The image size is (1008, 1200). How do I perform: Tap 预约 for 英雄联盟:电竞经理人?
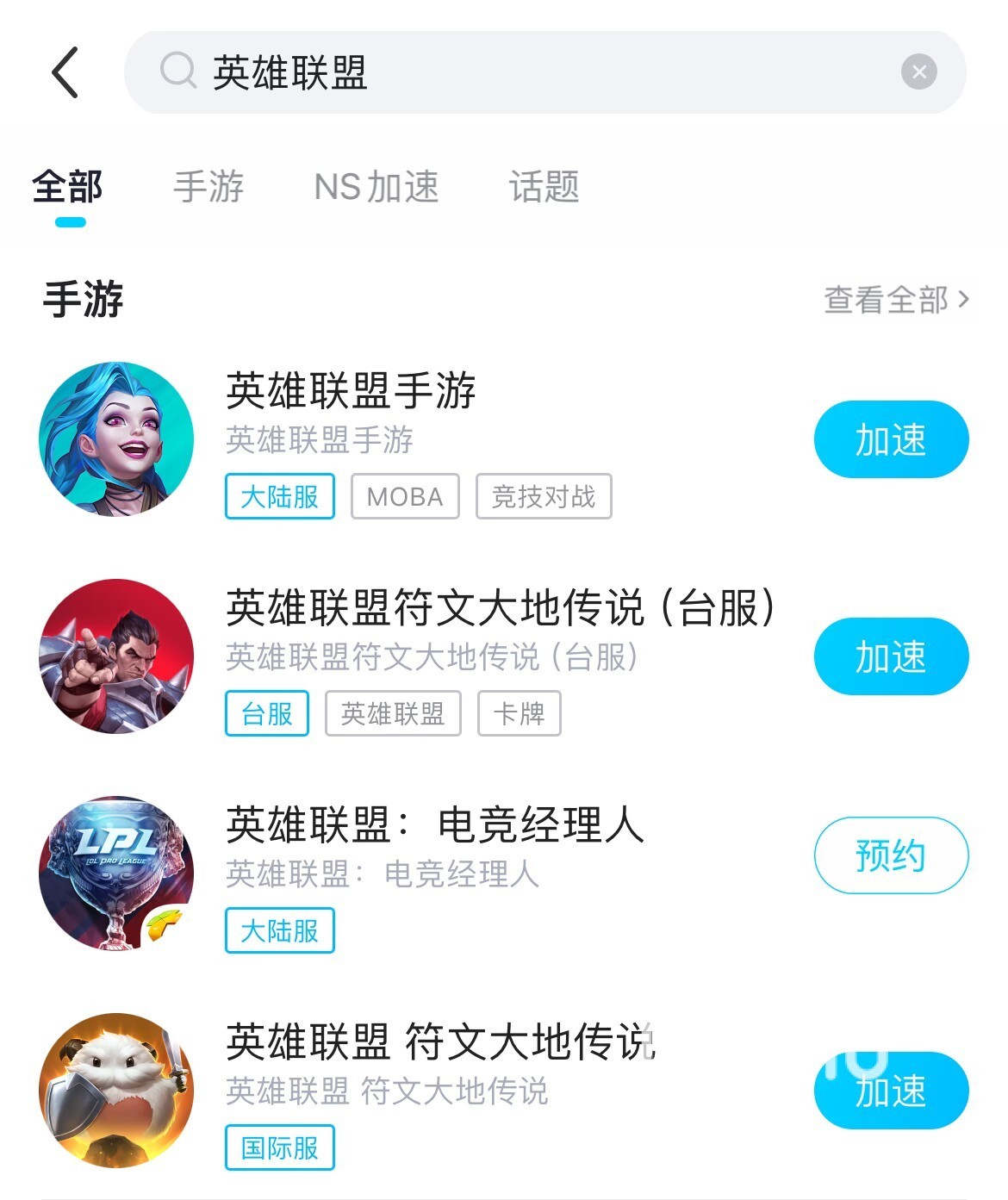pyautogui.click(x=891, y=855)
